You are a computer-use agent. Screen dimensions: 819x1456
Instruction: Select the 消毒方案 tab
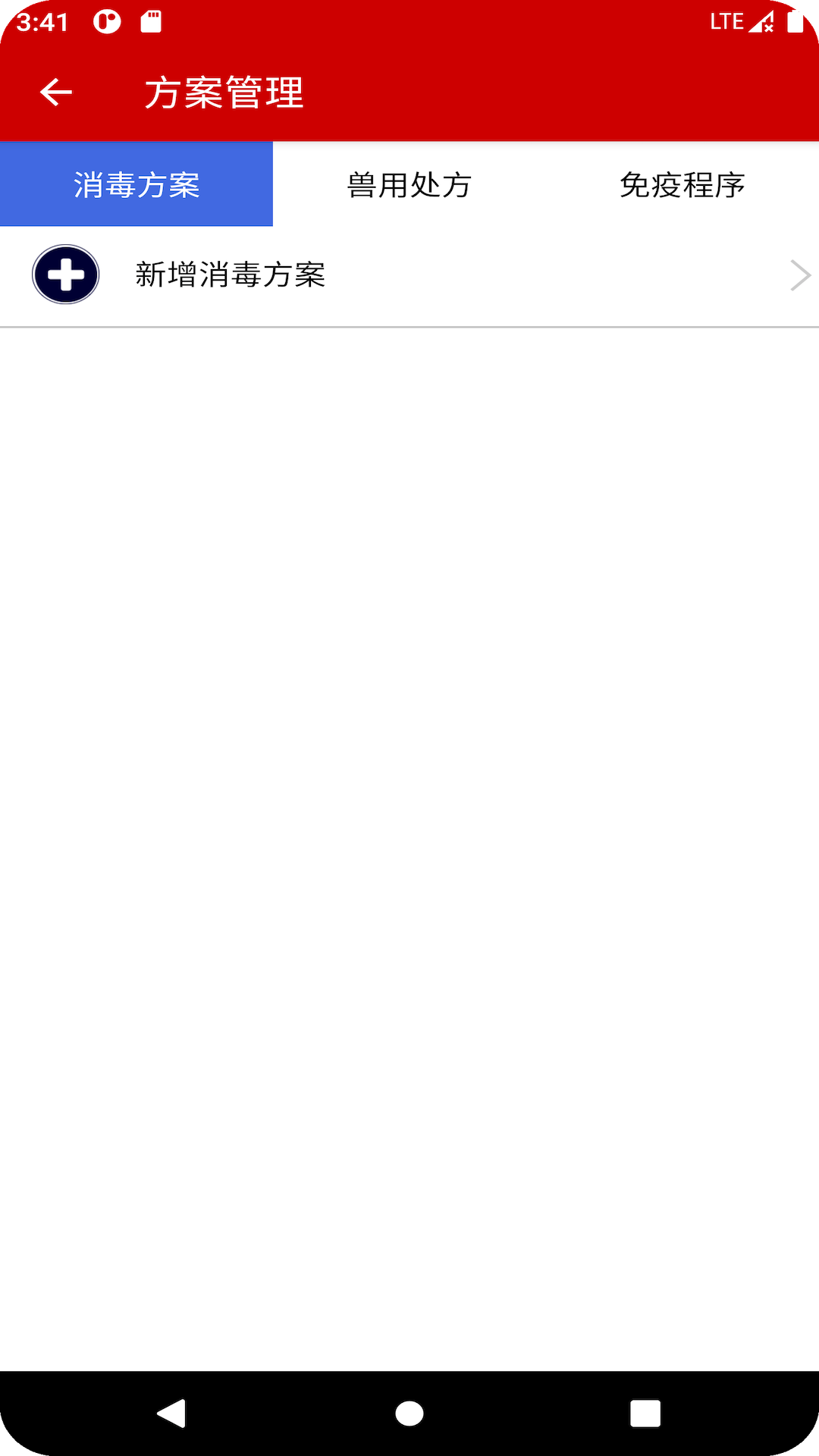coord(136,185)
